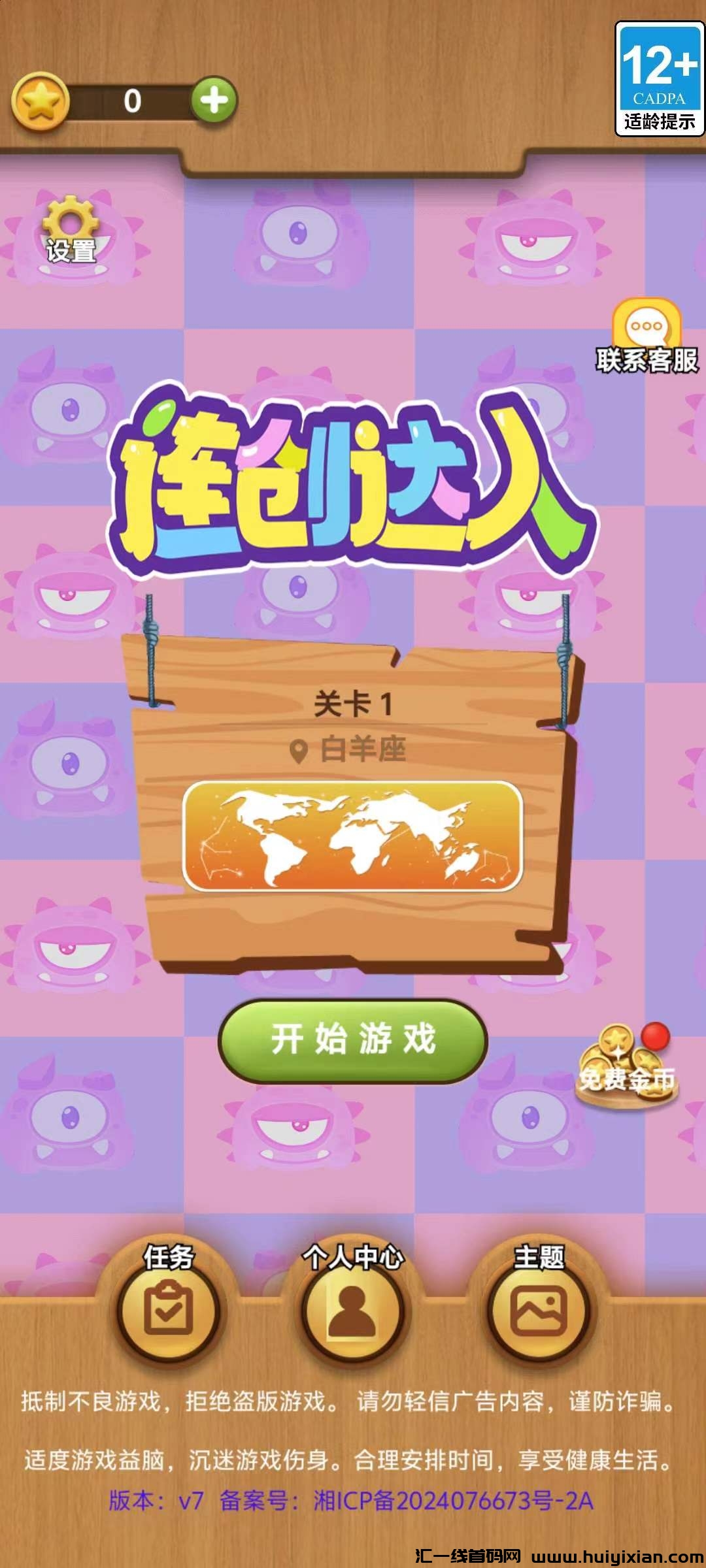Viewport: 706px width, 1568px height.
Task: Open the world map level card
Action: pyautogui.click(x=352, y=836)
